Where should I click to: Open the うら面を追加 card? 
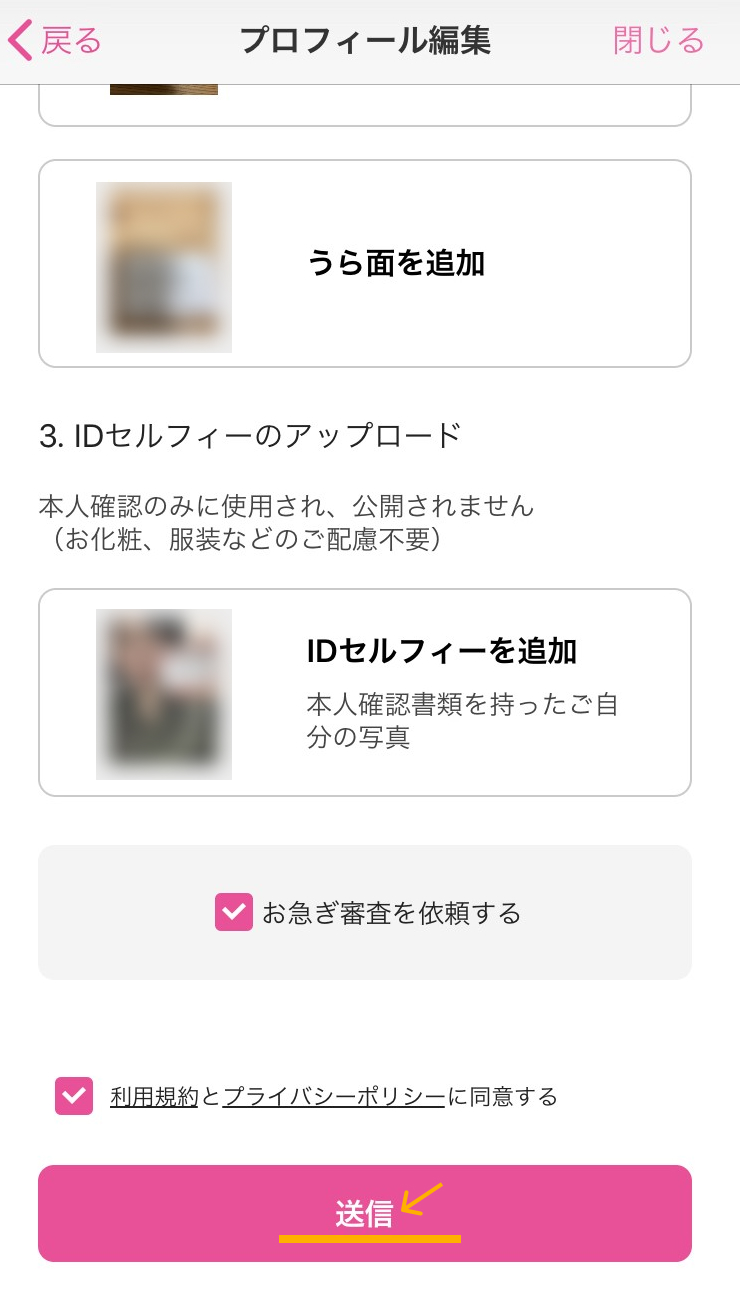(364, 264)
